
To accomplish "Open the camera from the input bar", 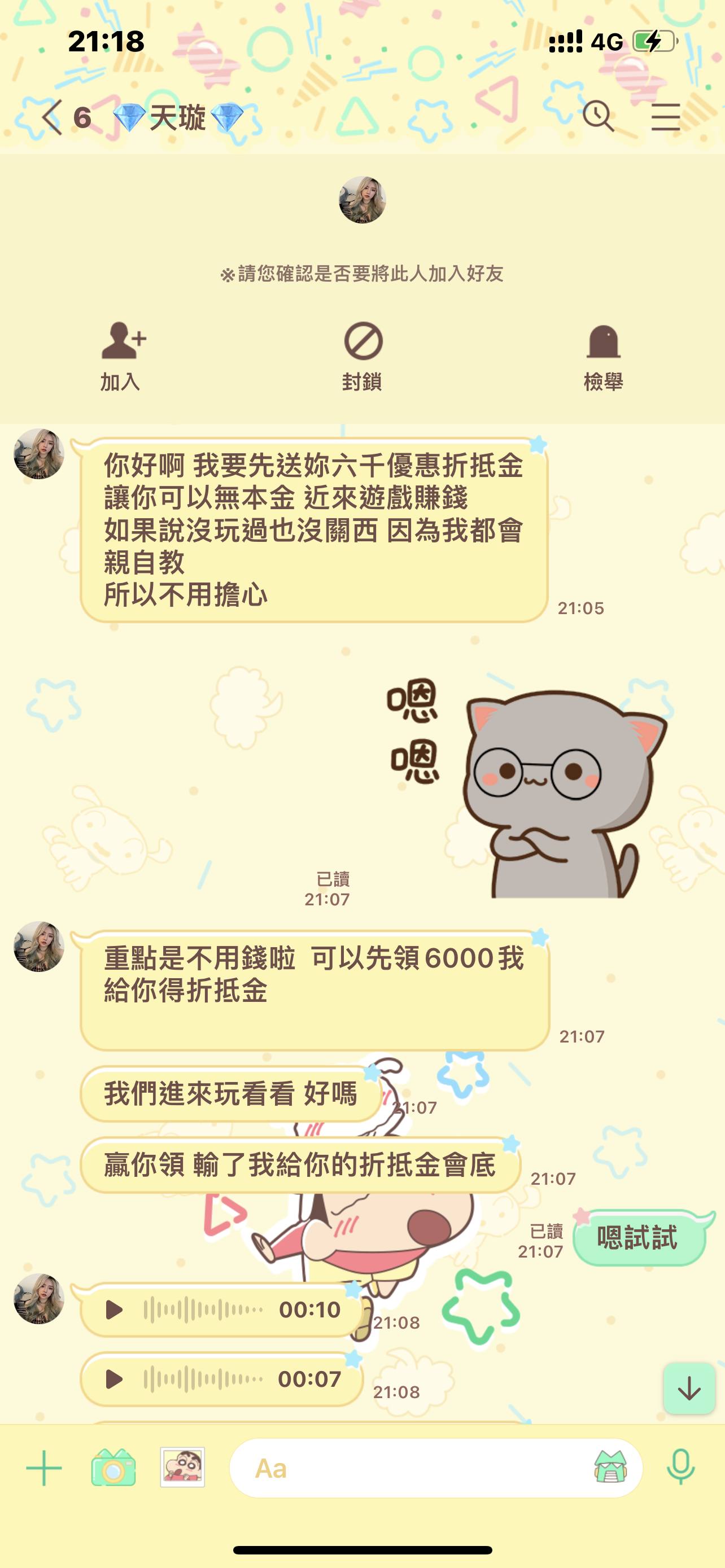I will 113,1468.
